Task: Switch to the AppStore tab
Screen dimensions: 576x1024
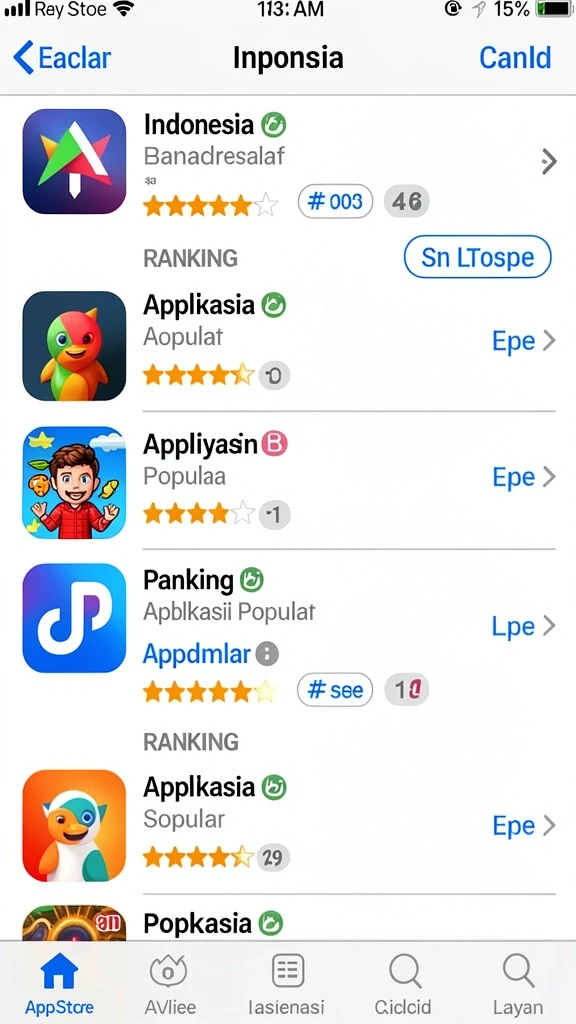Action: click(x=59, y=984)
